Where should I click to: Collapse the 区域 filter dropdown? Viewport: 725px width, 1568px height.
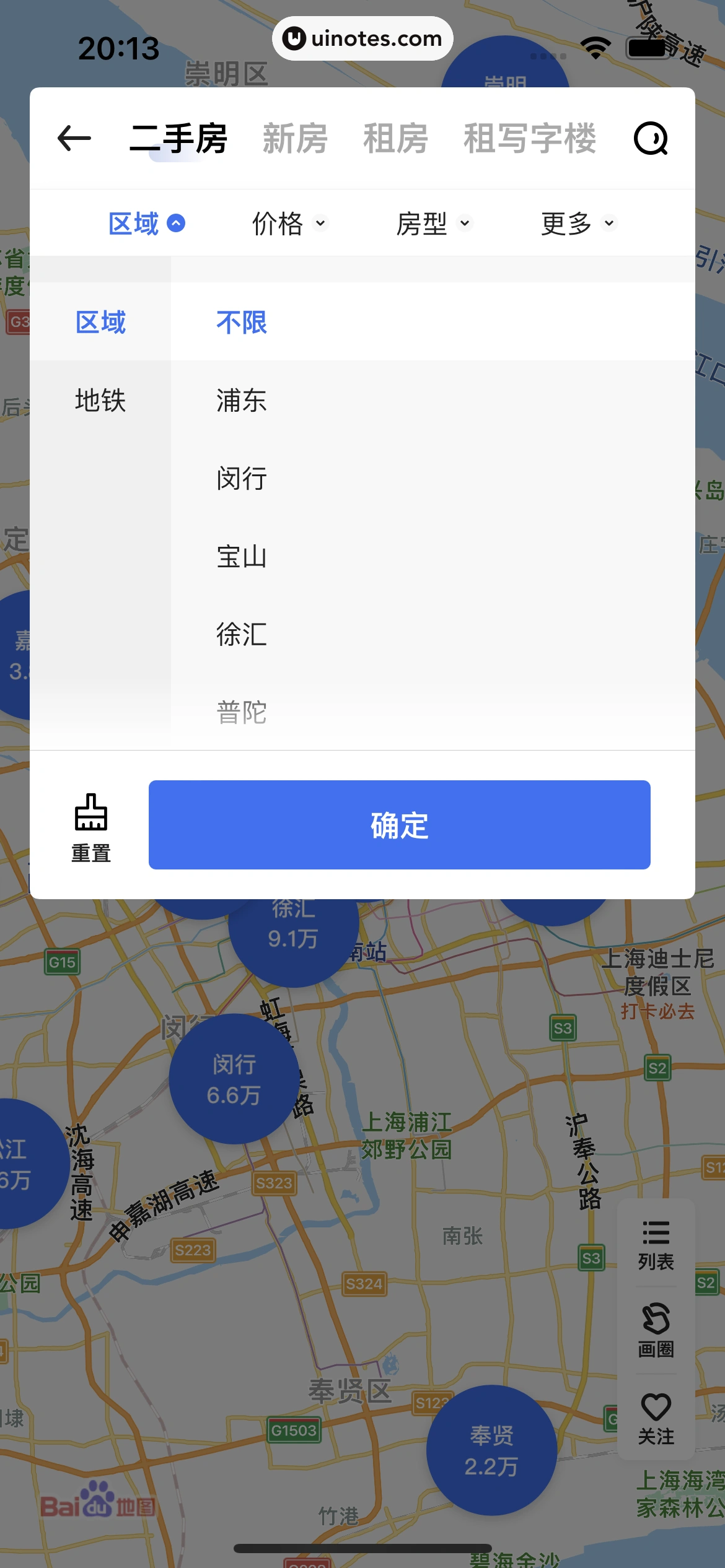click(146, 224)
